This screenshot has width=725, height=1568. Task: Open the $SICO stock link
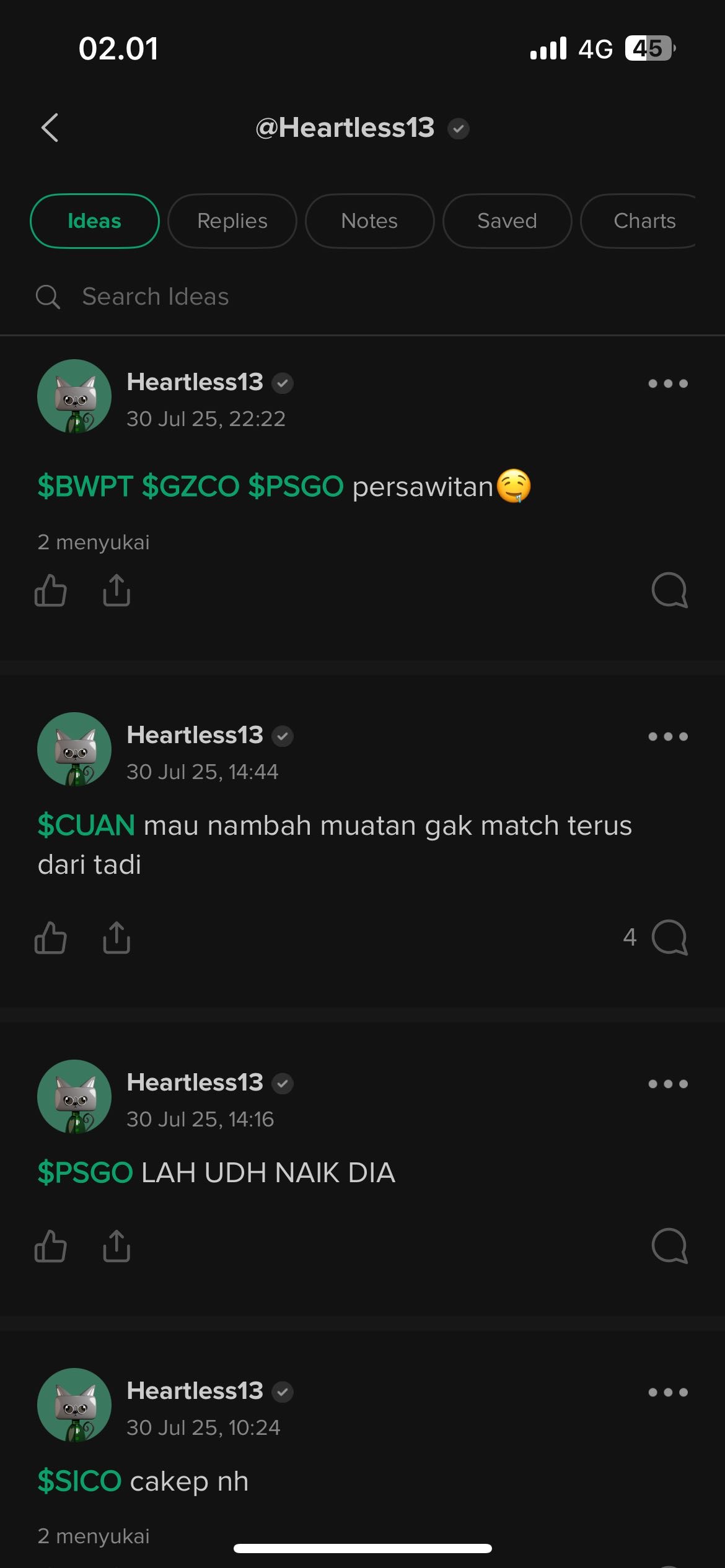[79, 1481]
